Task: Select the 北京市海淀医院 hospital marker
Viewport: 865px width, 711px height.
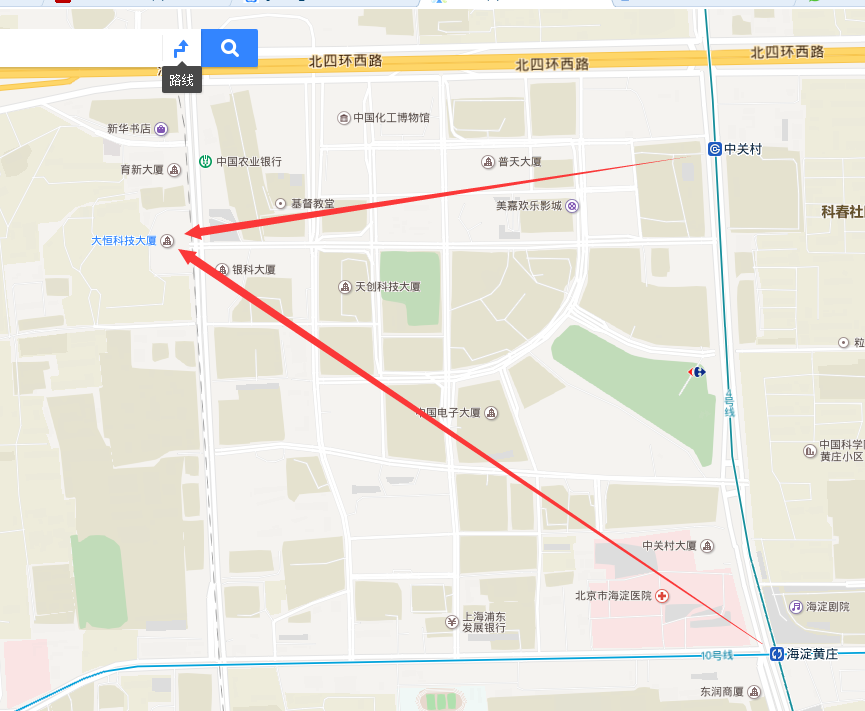Action: click(662, 595)
